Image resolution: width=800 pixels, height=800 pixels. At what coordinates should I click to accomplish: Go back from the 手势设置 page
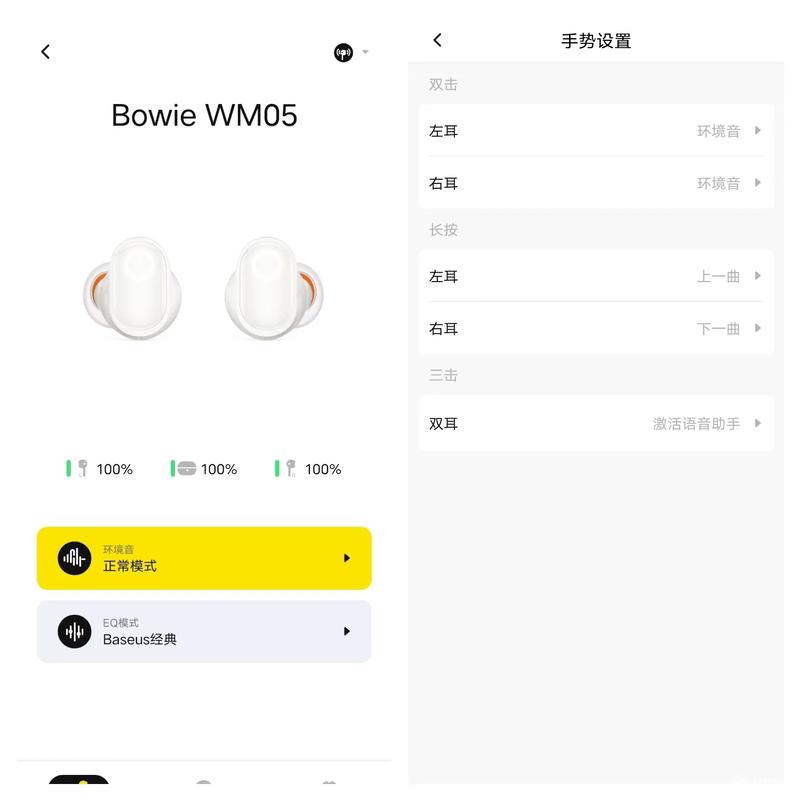click(x=437, y=40)
